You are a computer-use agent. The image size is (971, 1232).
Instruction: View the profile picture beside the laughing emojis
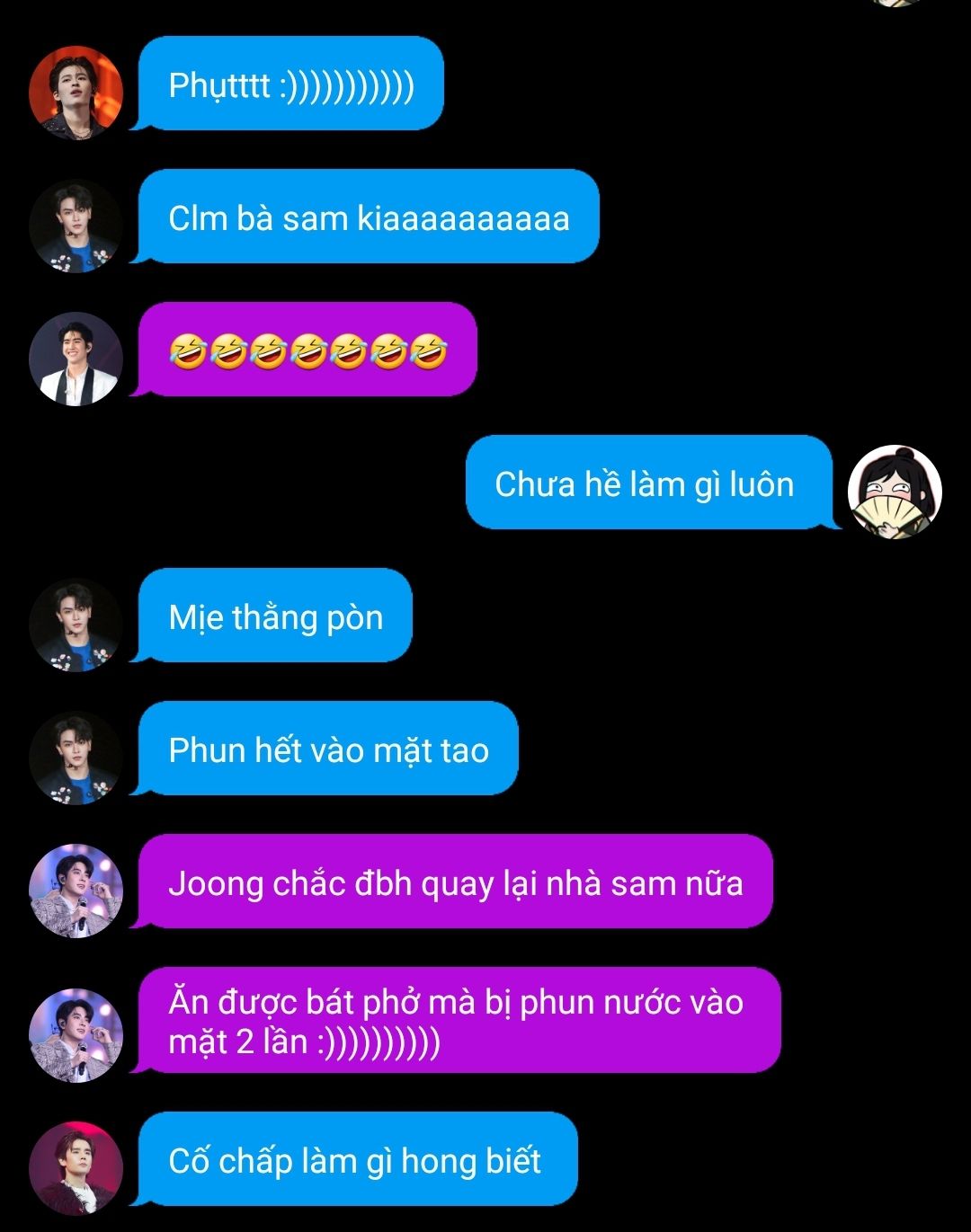click(x=76, y=359)
